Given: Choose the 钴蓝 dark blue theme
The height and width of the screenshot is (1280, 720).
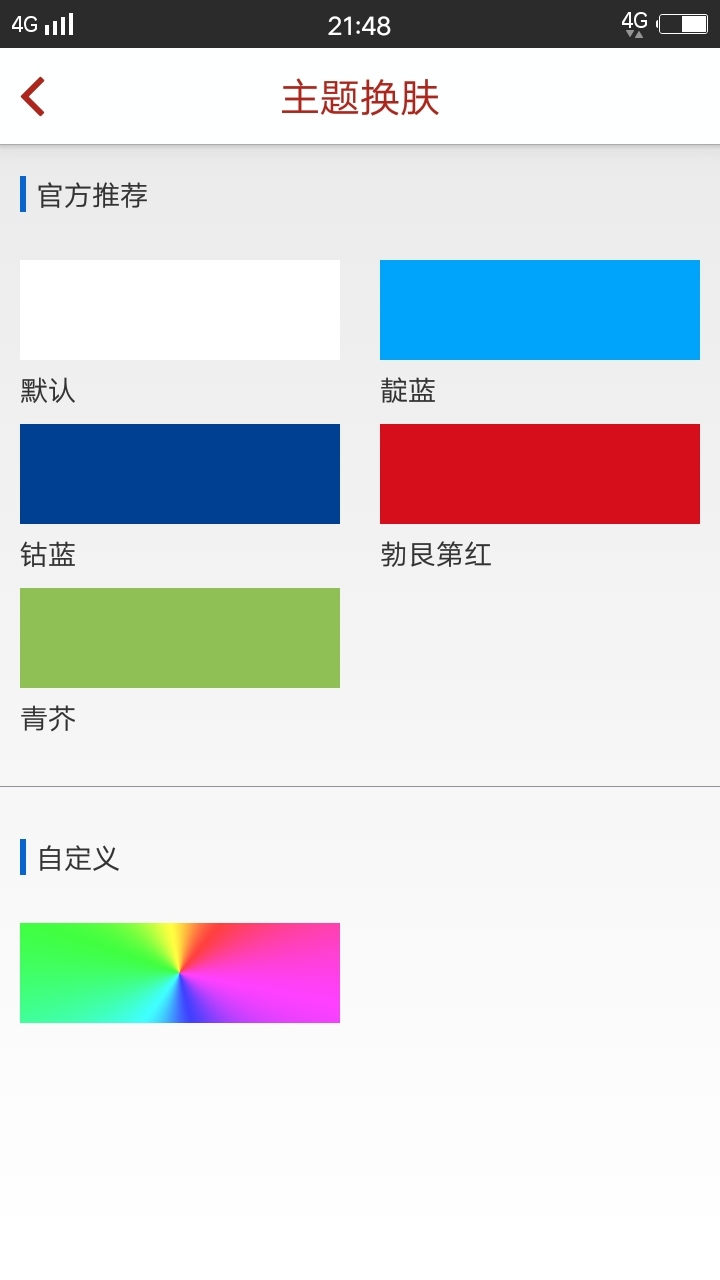Looking at the screenshot, I should (180, 474).
